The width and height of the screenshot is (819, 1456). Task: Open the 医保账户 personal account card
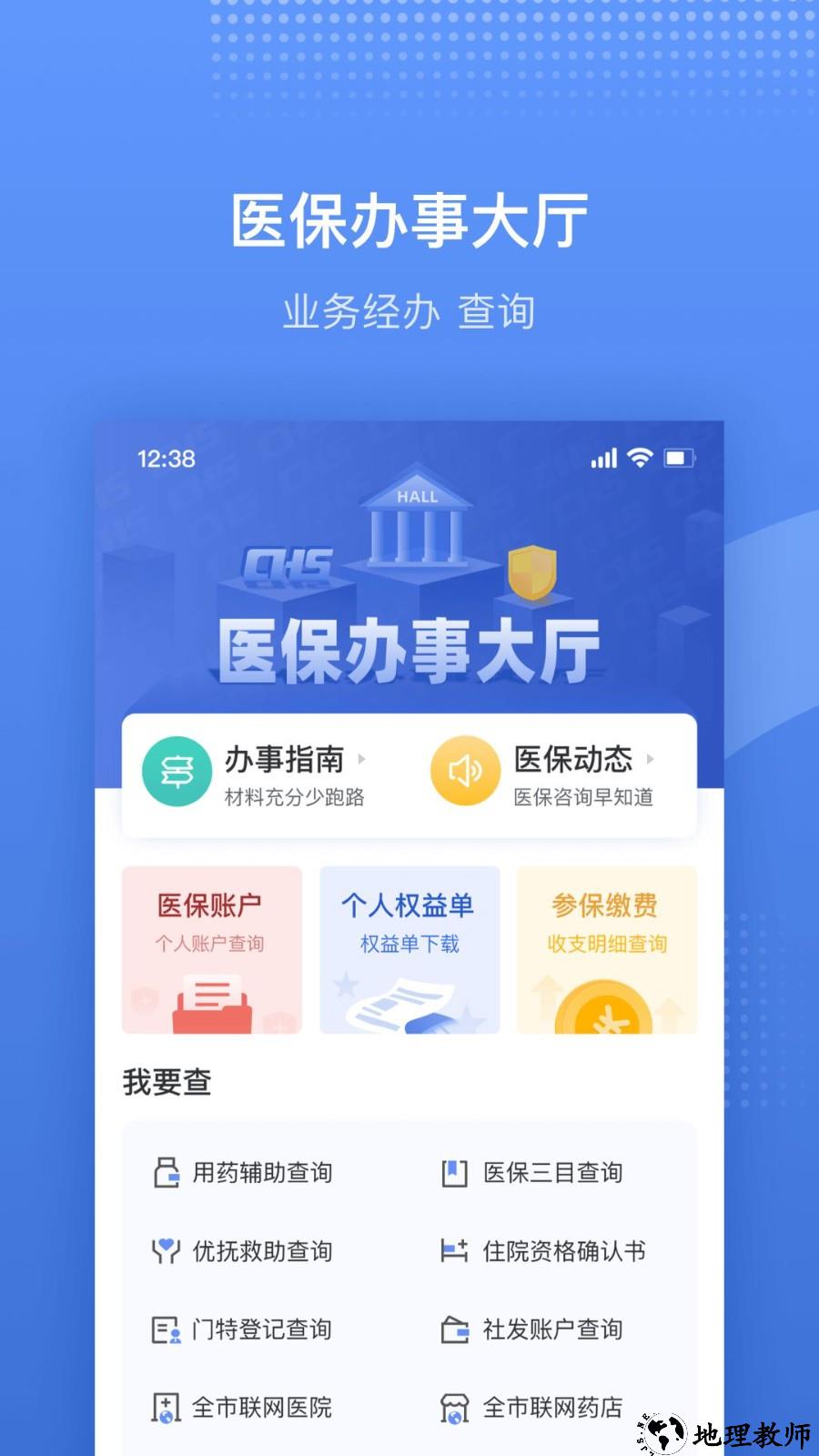211,948
